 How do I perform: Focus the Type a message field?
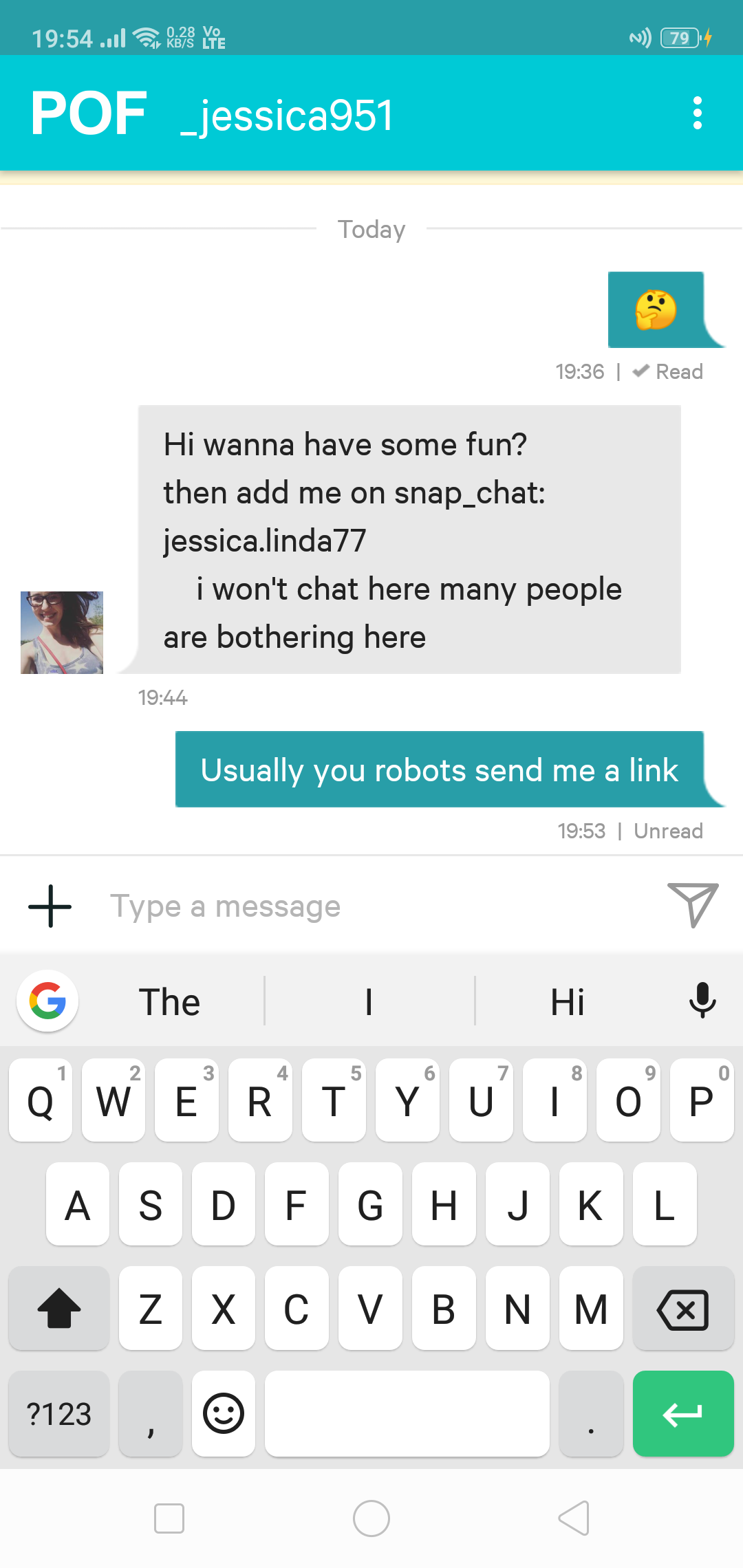click(x=371, y=906)
